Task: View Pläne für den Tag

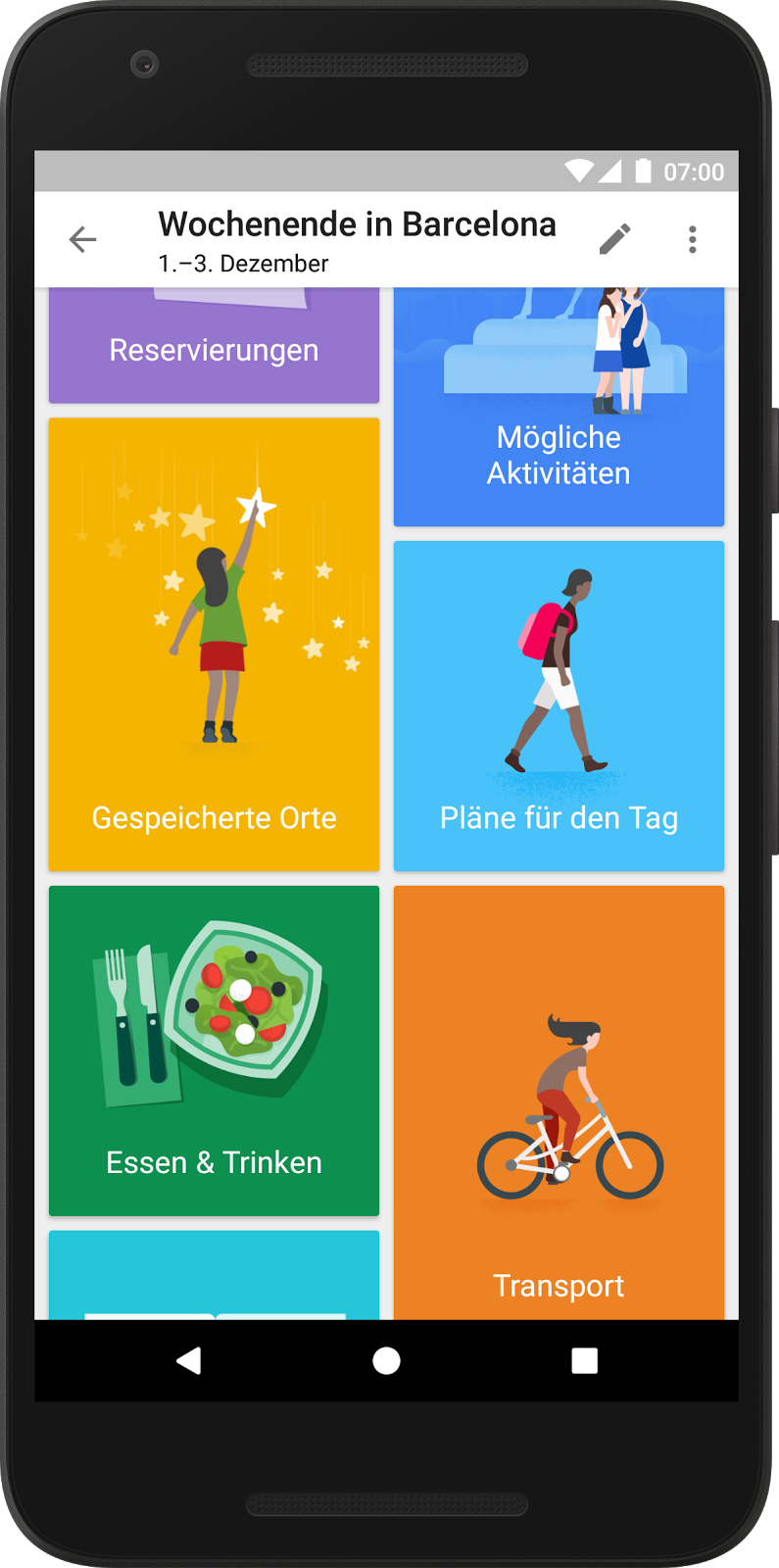Action: pyautogui.click(x=559, y=706)
